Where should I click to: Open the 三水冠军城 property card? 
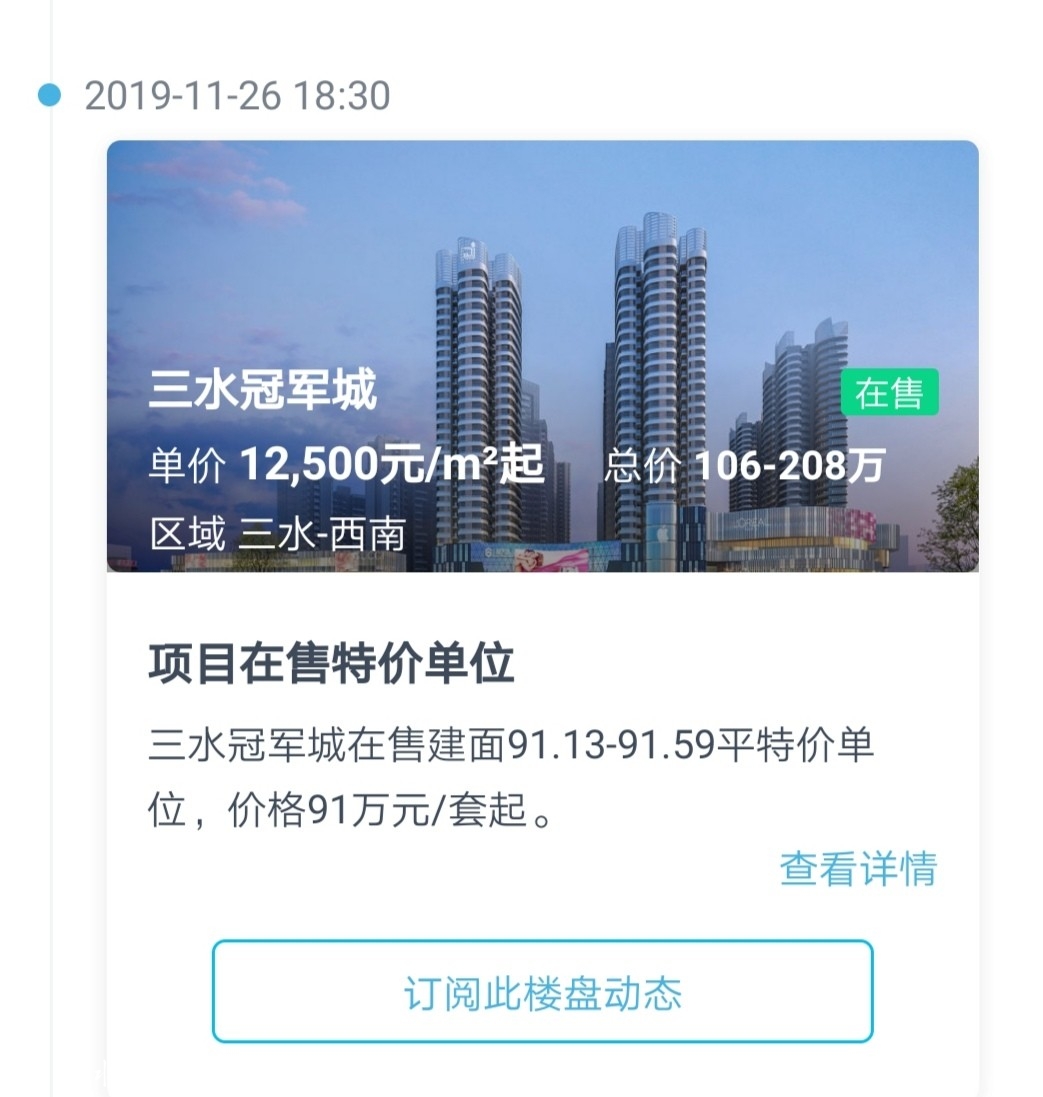click(542, 356)
